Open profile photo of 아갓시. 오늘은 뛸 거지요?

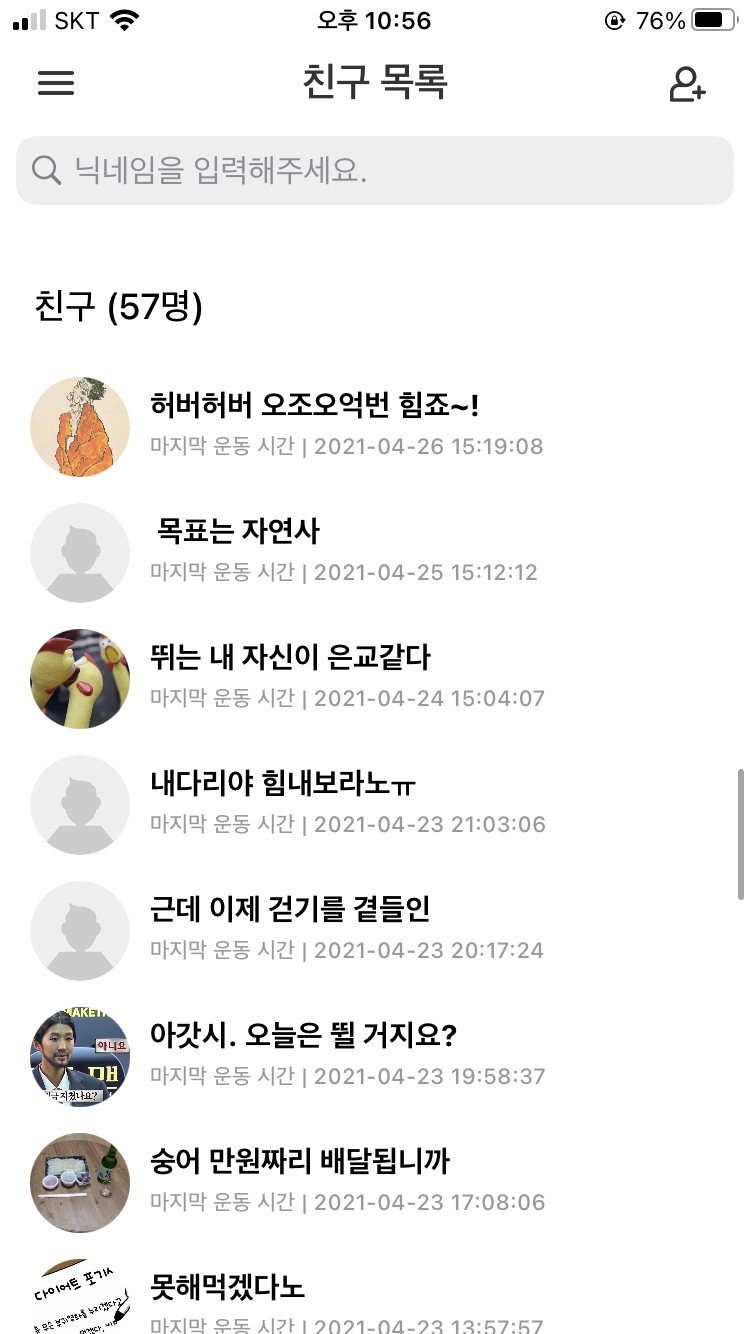tap(80, 1056)
